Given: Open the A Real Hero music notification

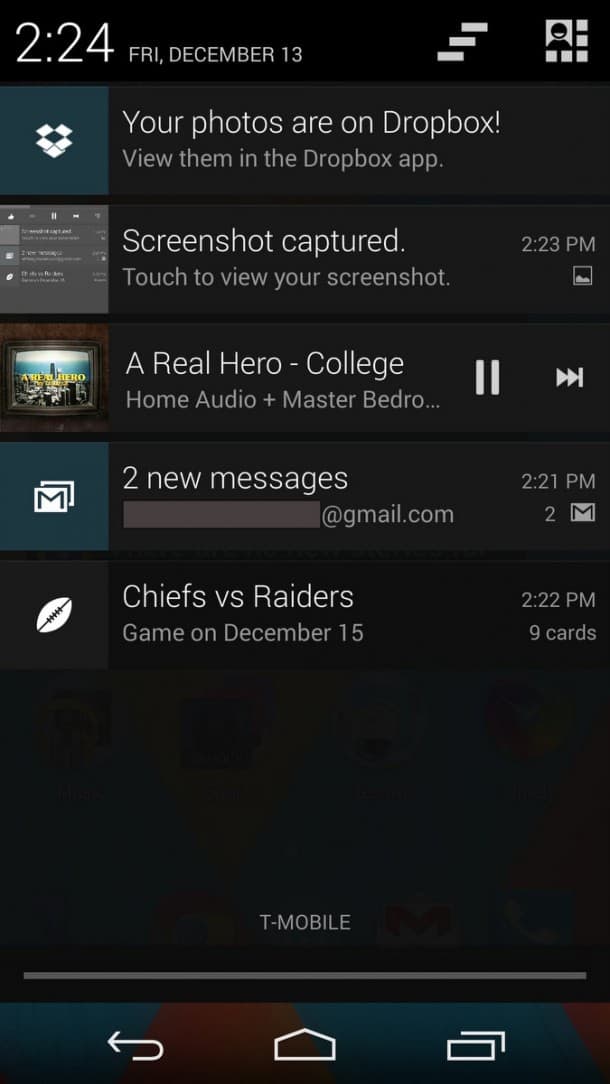Looking at the screenshot, I should (228, 378).
